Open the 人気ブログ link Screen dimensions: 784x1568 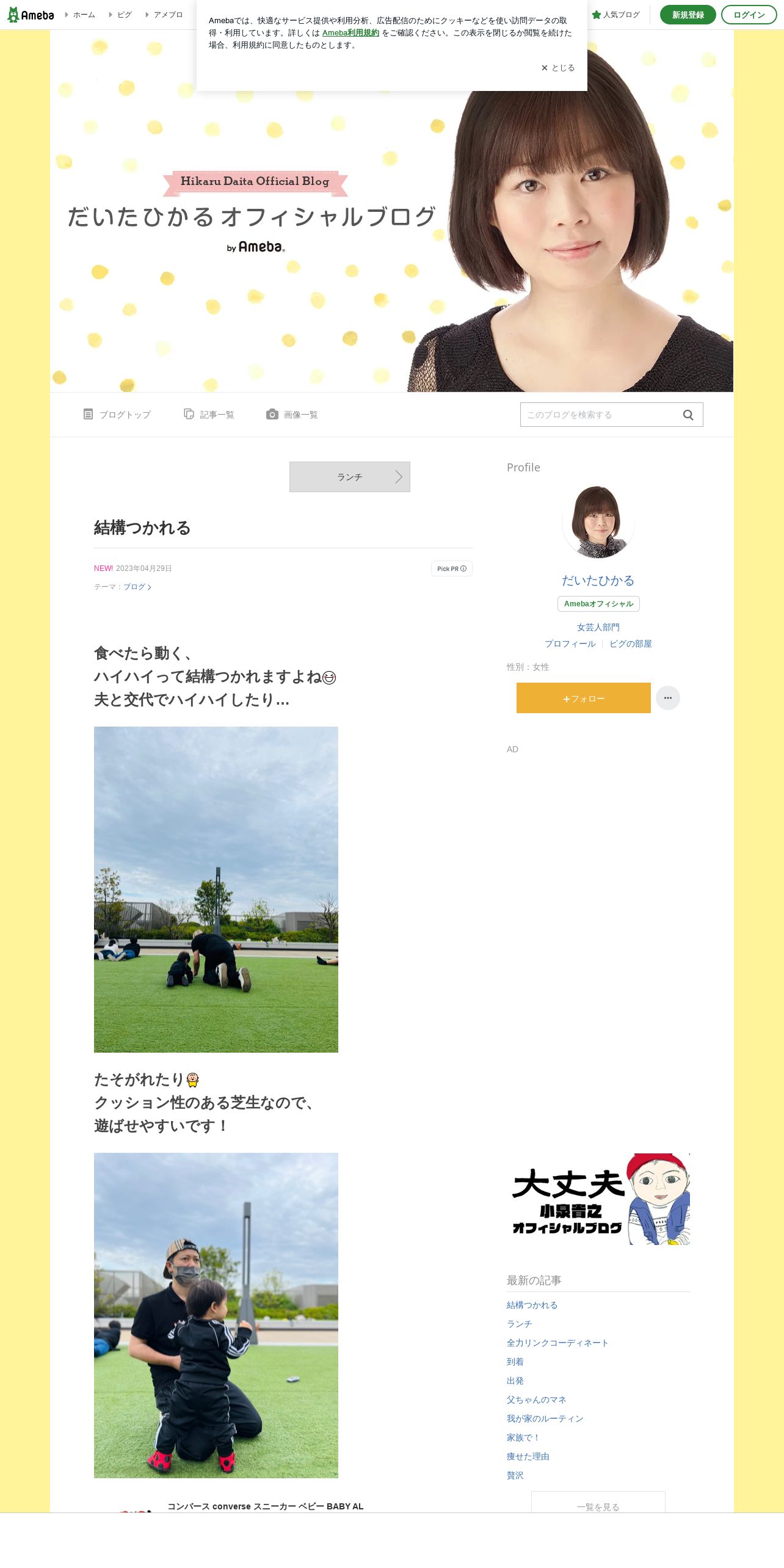coord(616,15)
